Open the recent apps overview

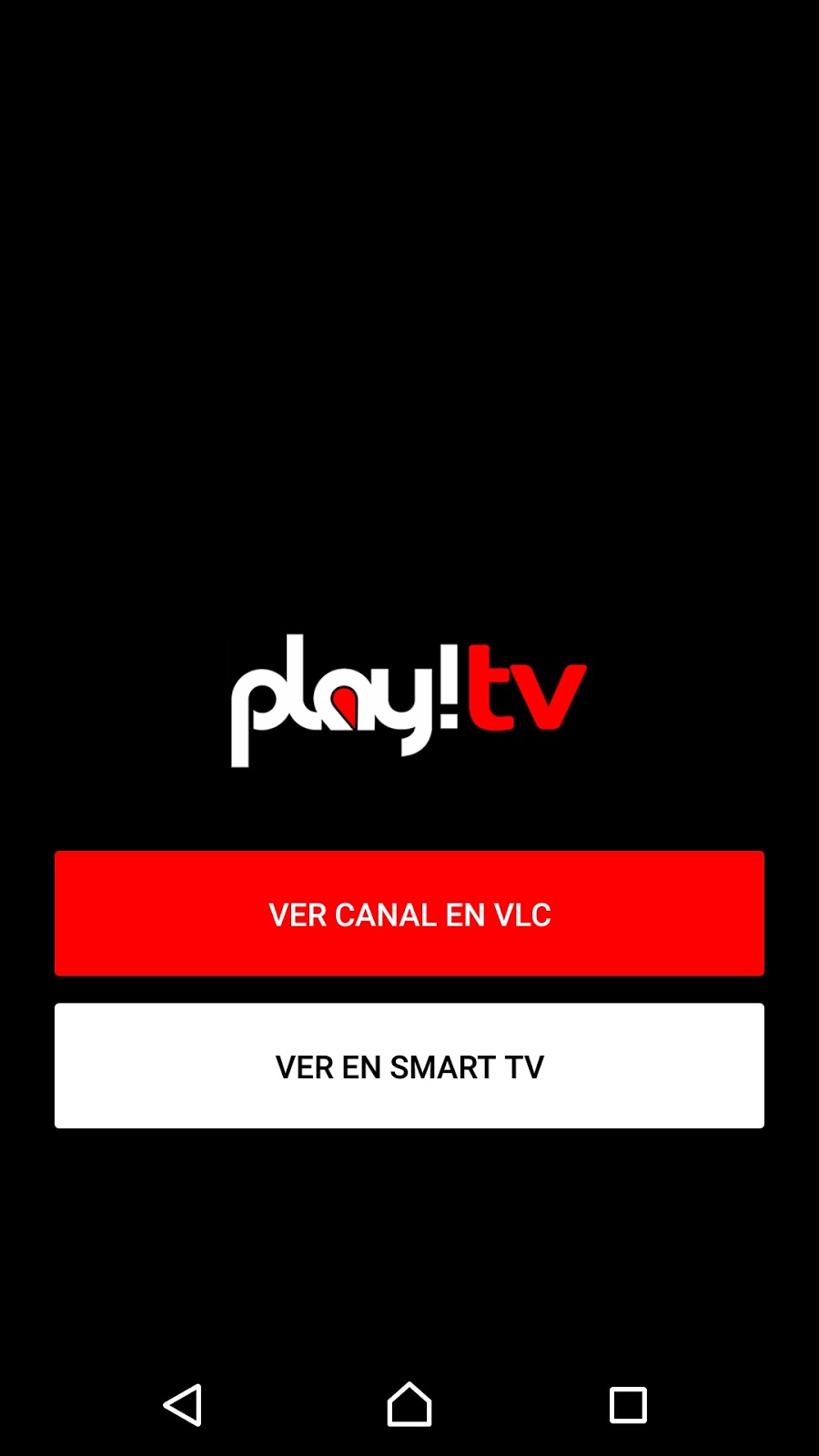tap(628, 1405)
